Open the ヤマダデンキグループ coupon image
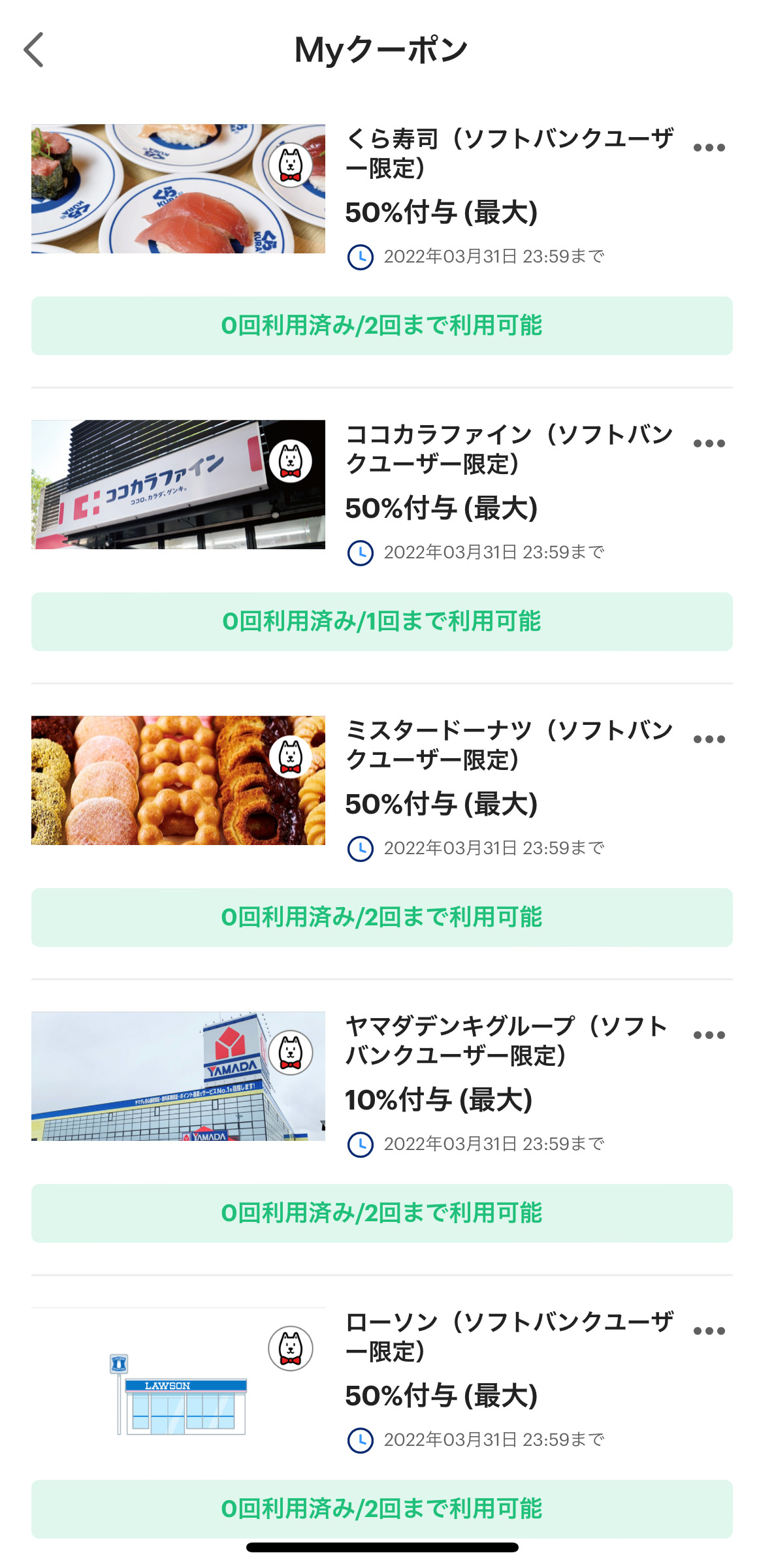The height and width of the screenshot is (1568, 759). click(x=178, y=1076)
